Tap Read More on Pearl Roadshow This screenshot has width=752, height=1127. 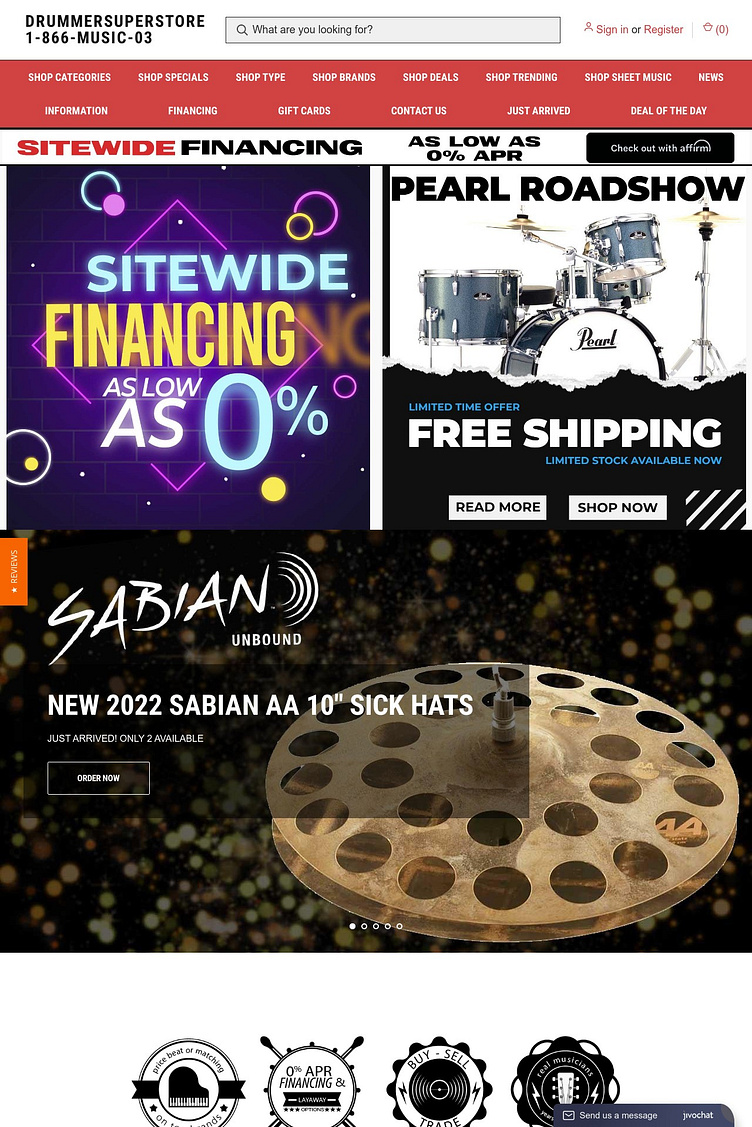tap(497, 507)
